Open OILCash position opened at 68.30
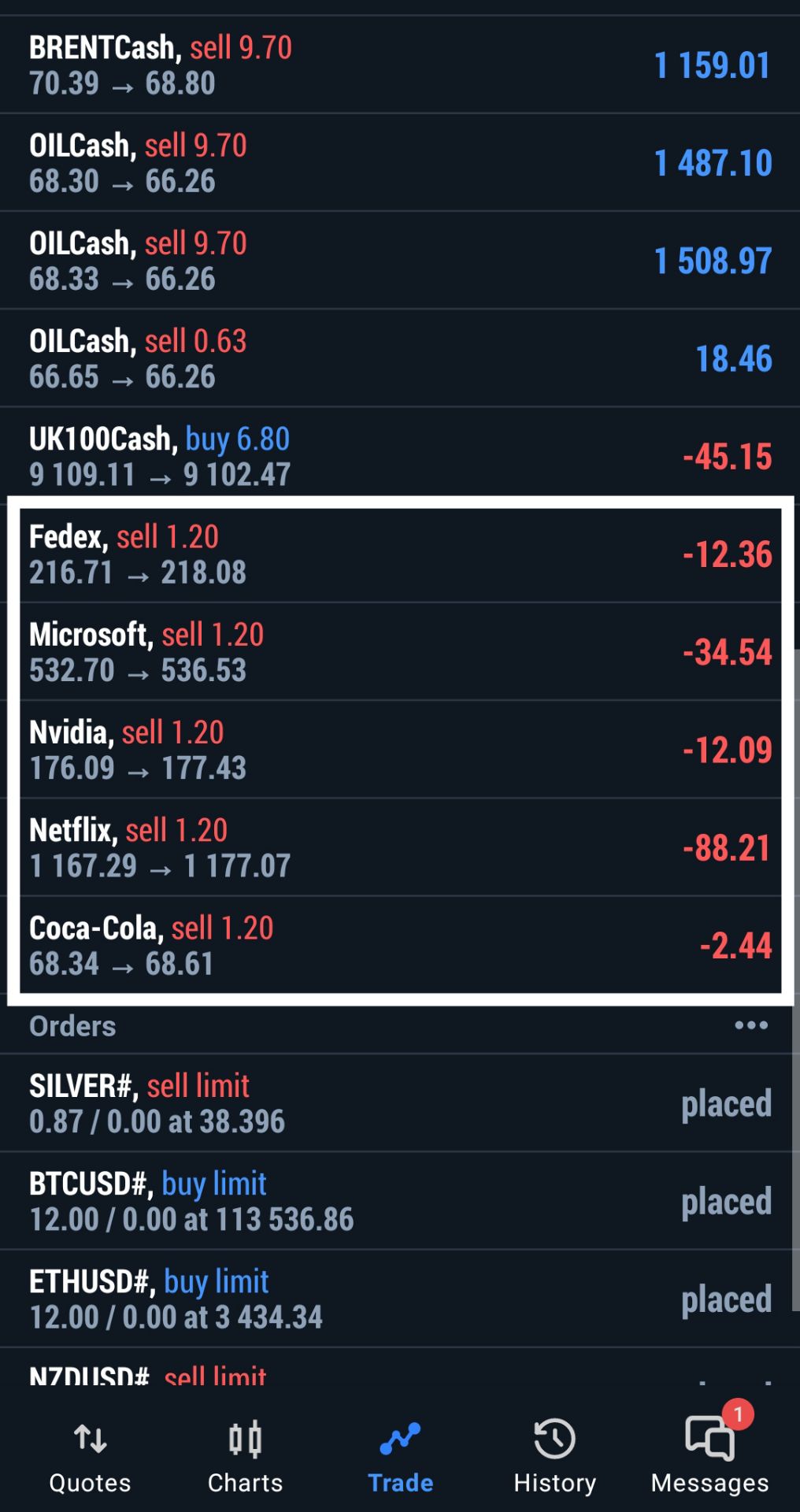 coord(400,162)
